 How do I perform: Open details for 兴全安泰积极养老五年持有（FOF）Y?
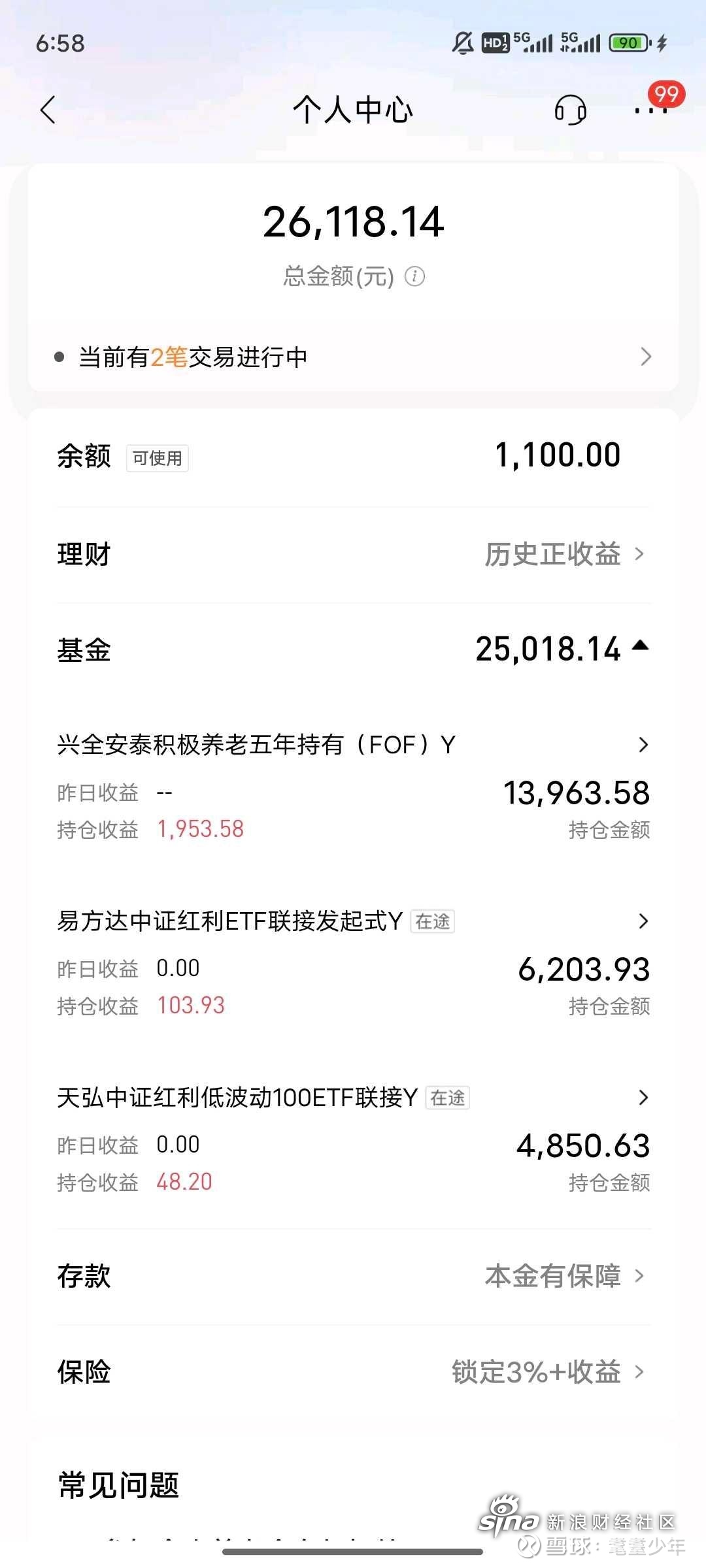click(258, 743)
